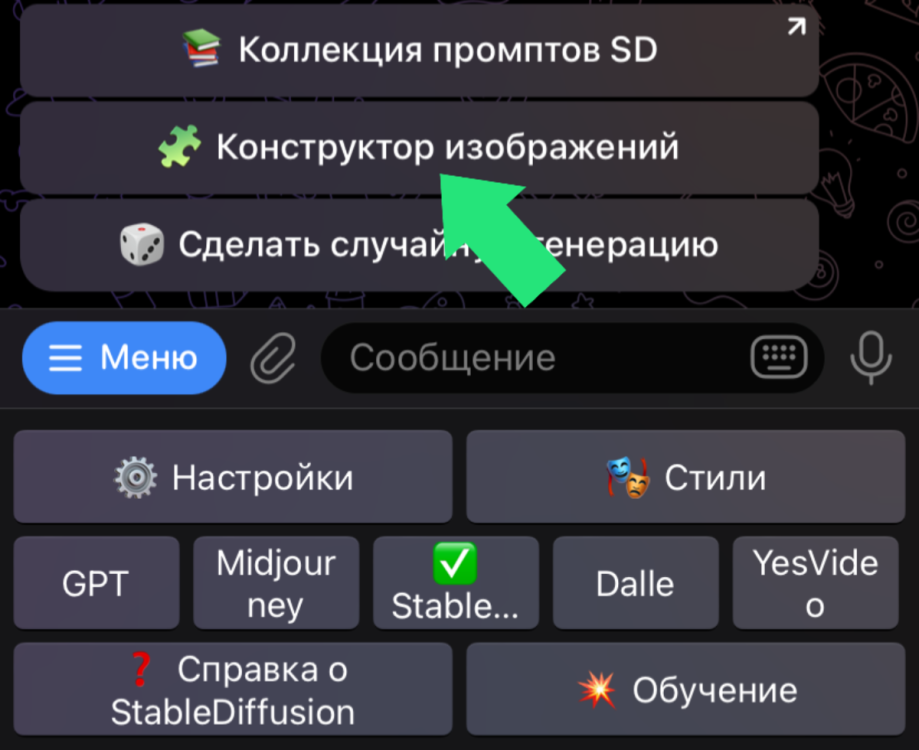Select the Midjourney mode
The height and width of the screenshot is (750, 919).
coord(276,583)
